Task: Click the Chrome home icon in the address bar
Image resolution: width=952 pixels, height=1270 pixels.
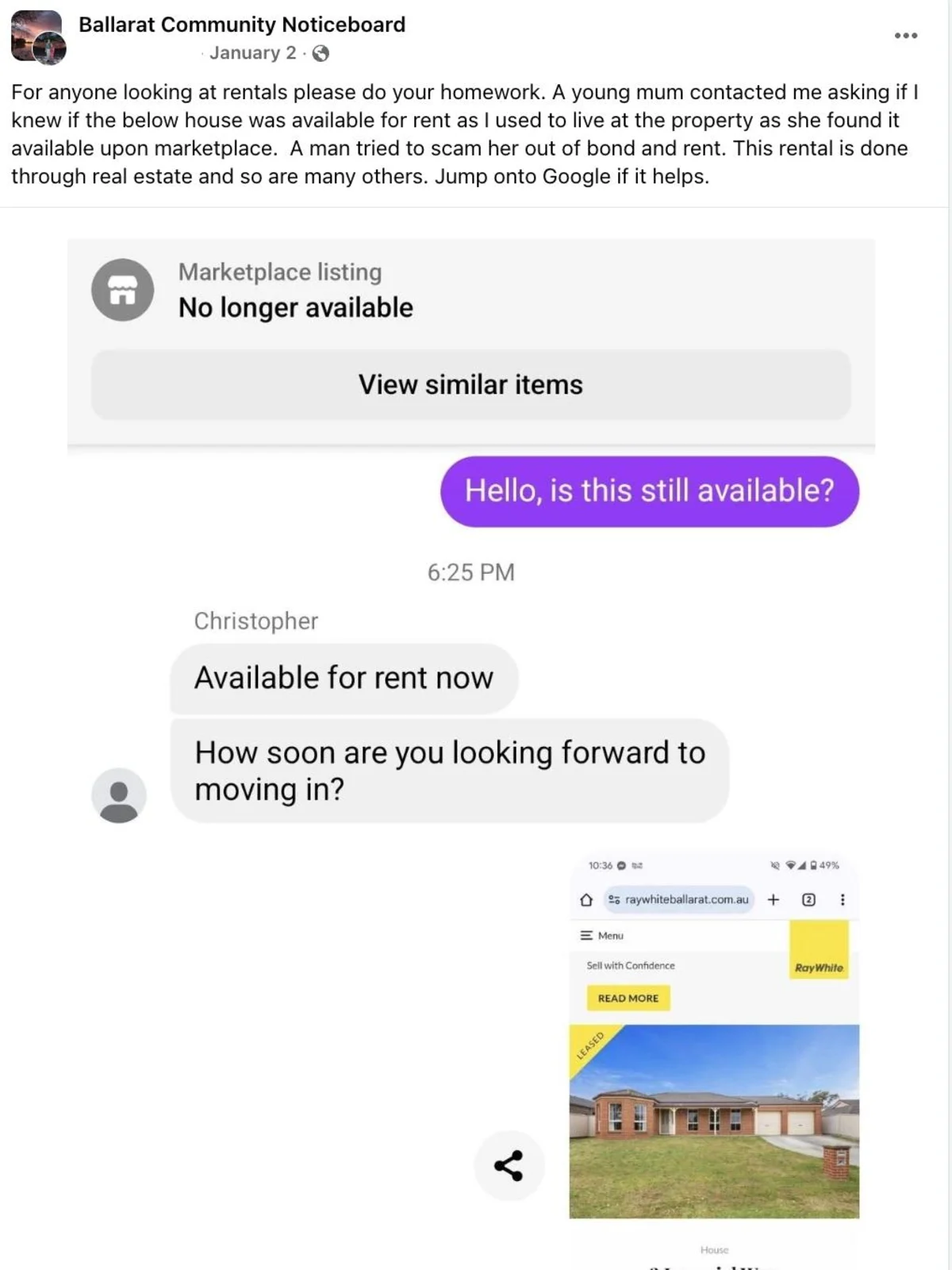Action: (x=586, y=900)
